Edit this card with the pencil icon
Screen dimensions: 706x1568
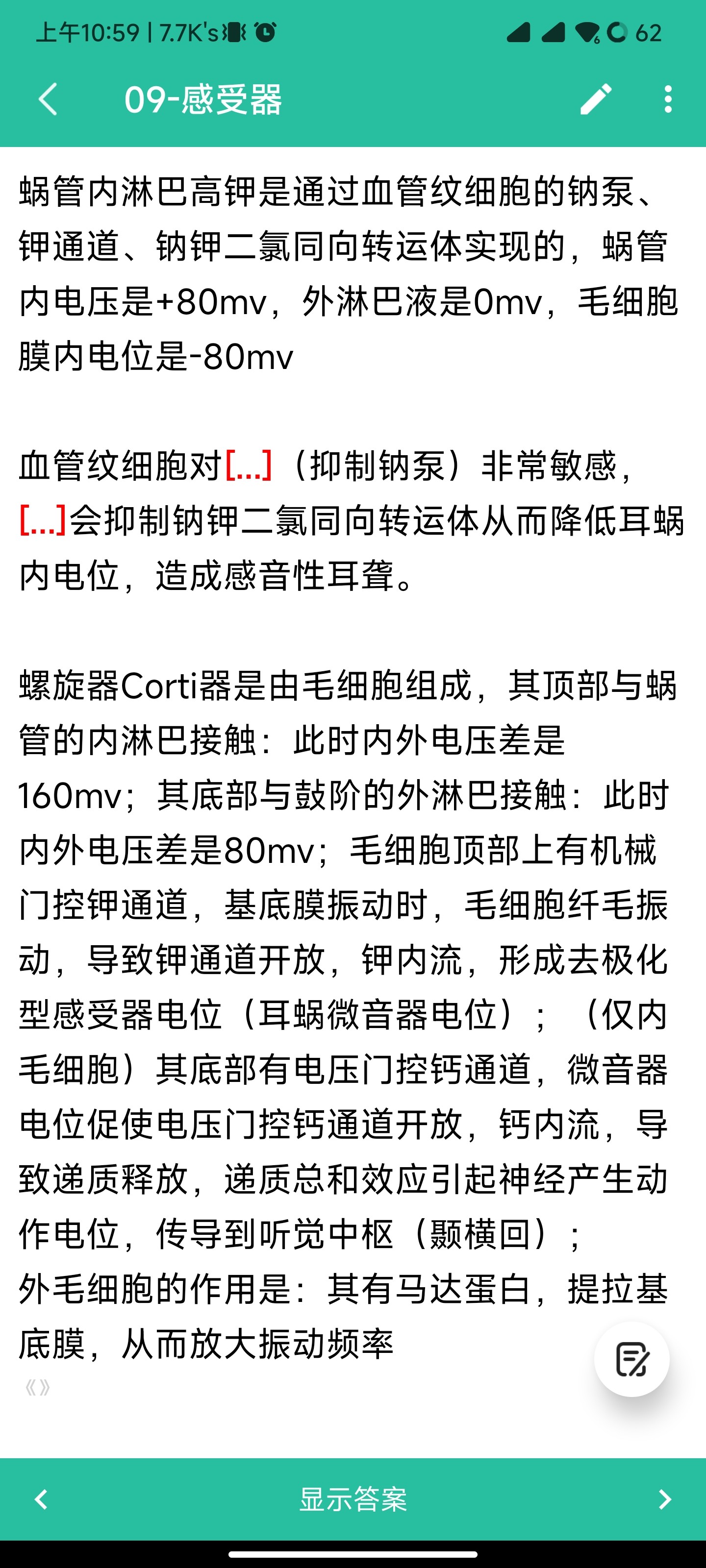[595, 99]
